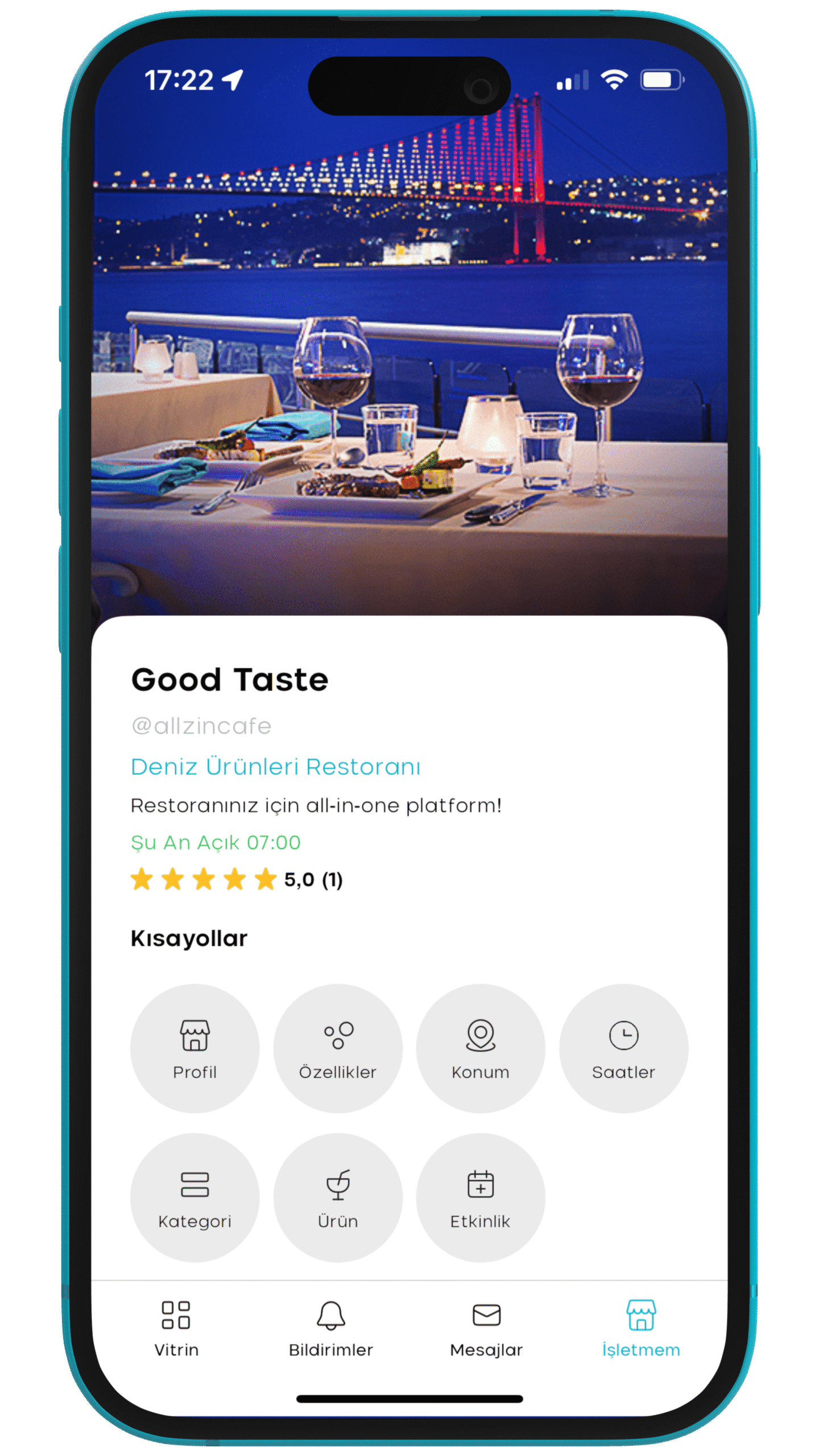This screenshot has width=819, height=1456.
Task: Switch to the Bildirimler tab
Action: point(330,1327)
